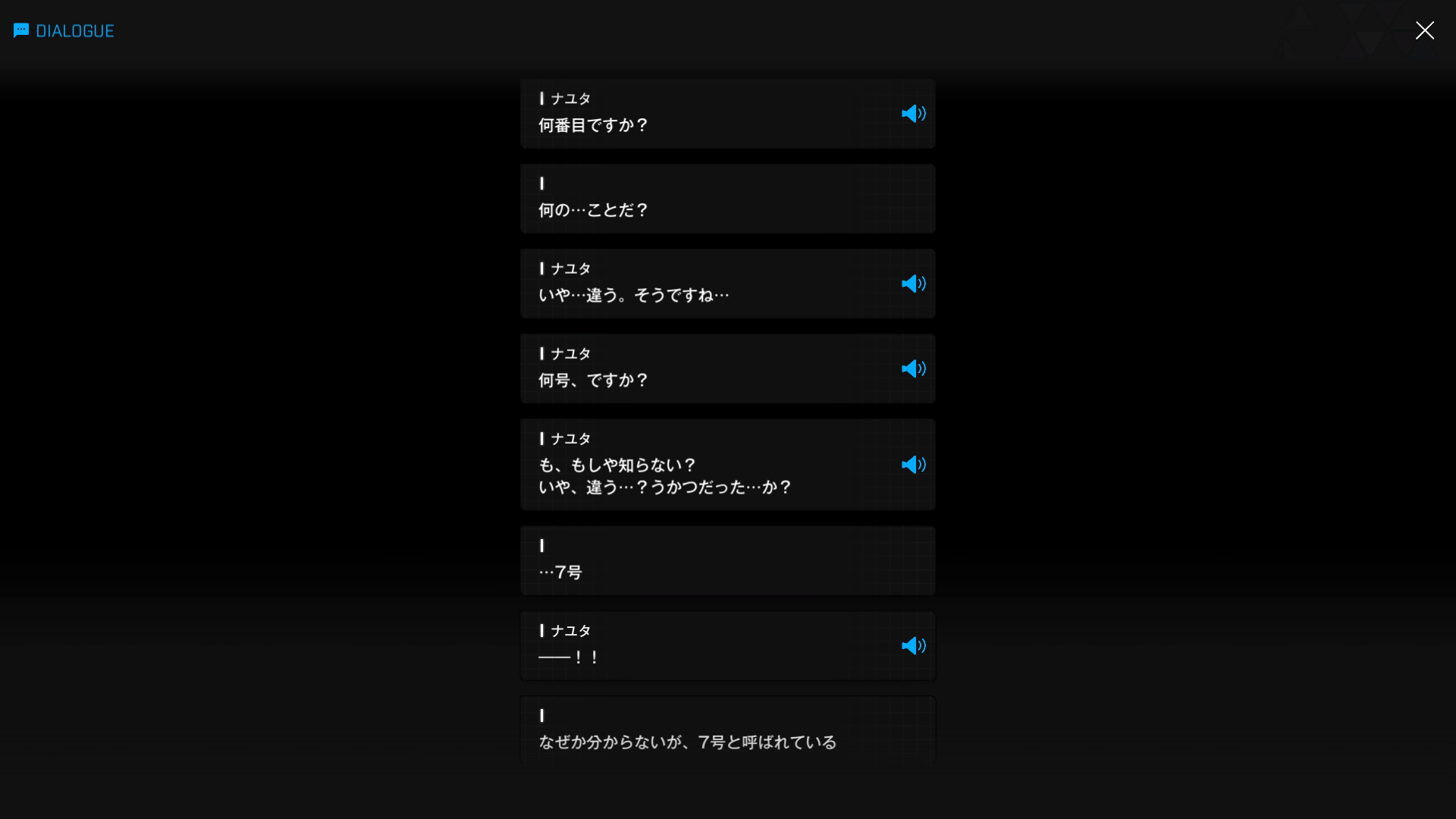Play voice for も、もしや知らない？ line
This screenshot has height=819, width=1456.
913,465
